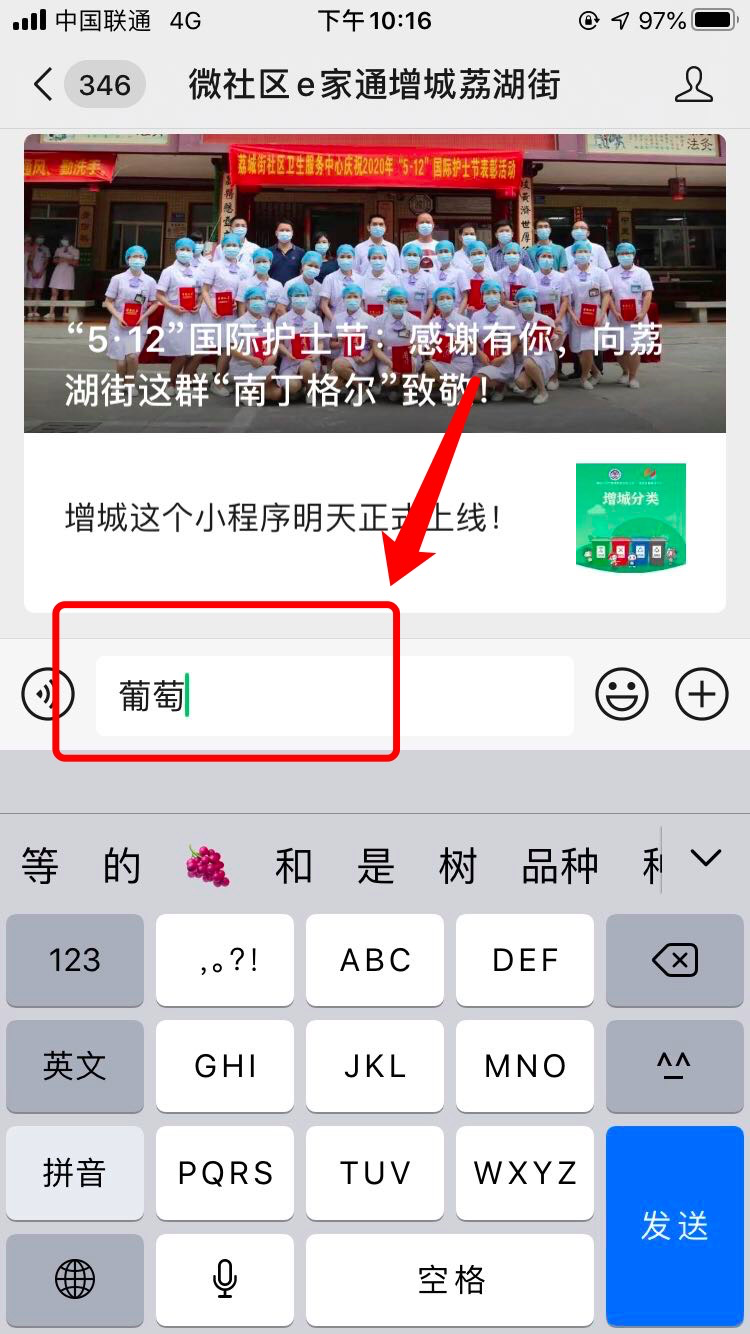Switch keyboard to 英文 mode
750x1334 pixels.
pyautogui.click(x=75, y=1066)
